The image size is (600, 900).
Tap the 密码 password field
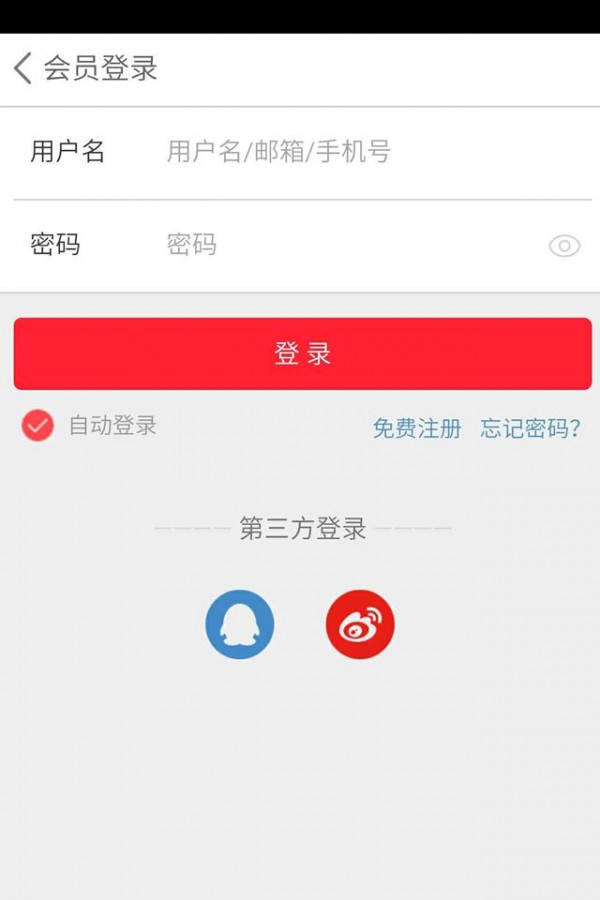coord(340,245)
